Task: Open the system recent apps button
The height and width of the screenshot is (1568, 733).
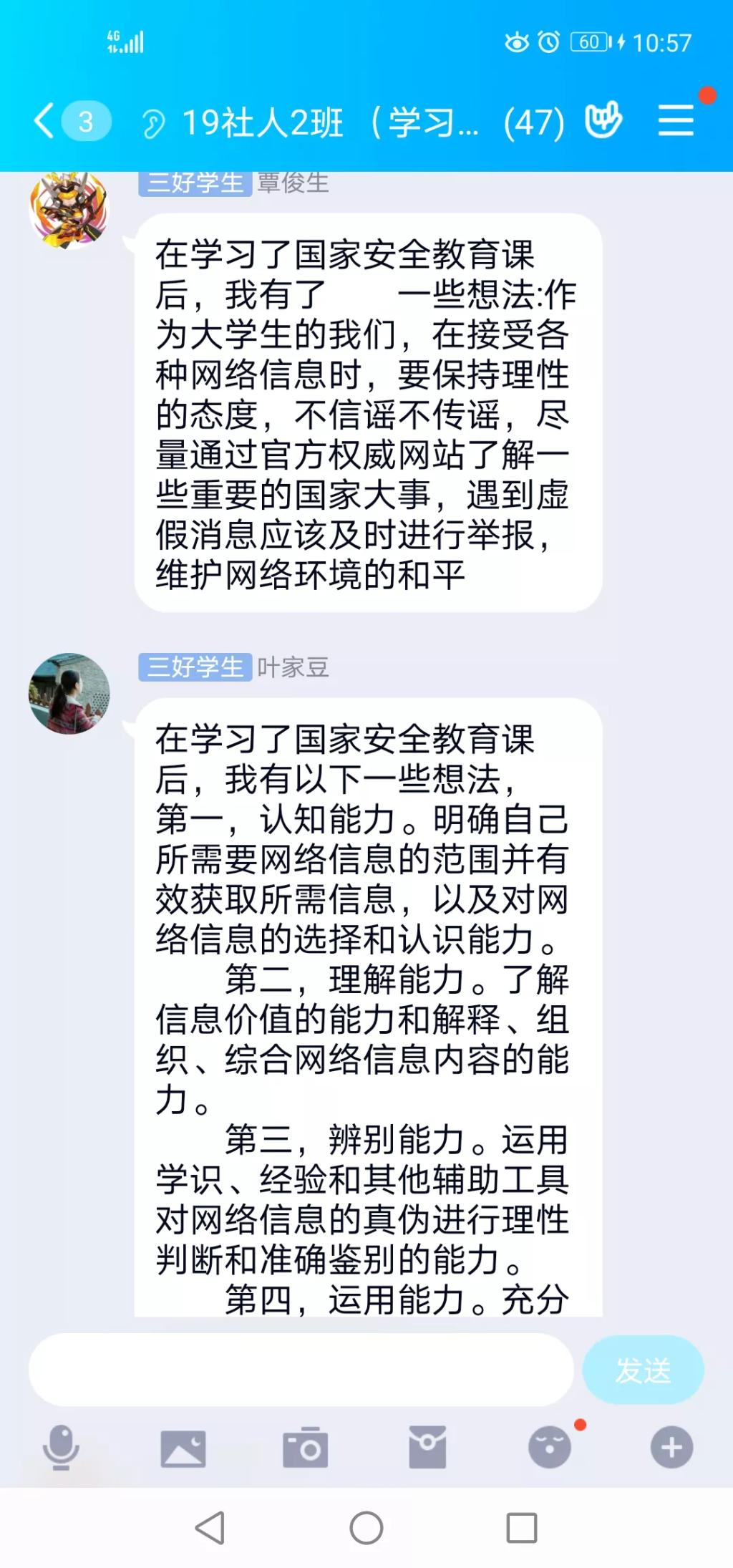Action: 522,1528
